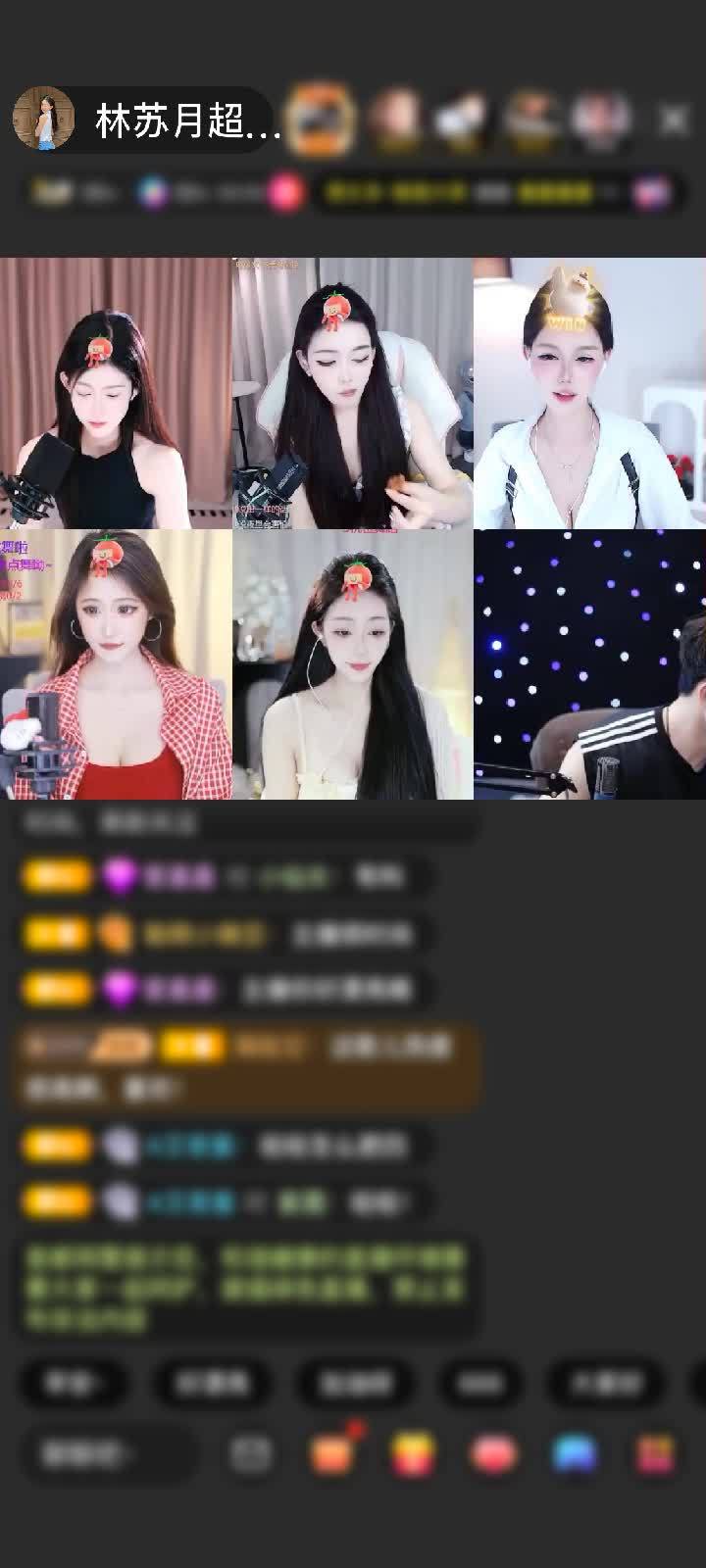Screen dimensions: 706x1568
Task: Tap the first quick-reply chip above comment bar
Action: [74, 1384]
